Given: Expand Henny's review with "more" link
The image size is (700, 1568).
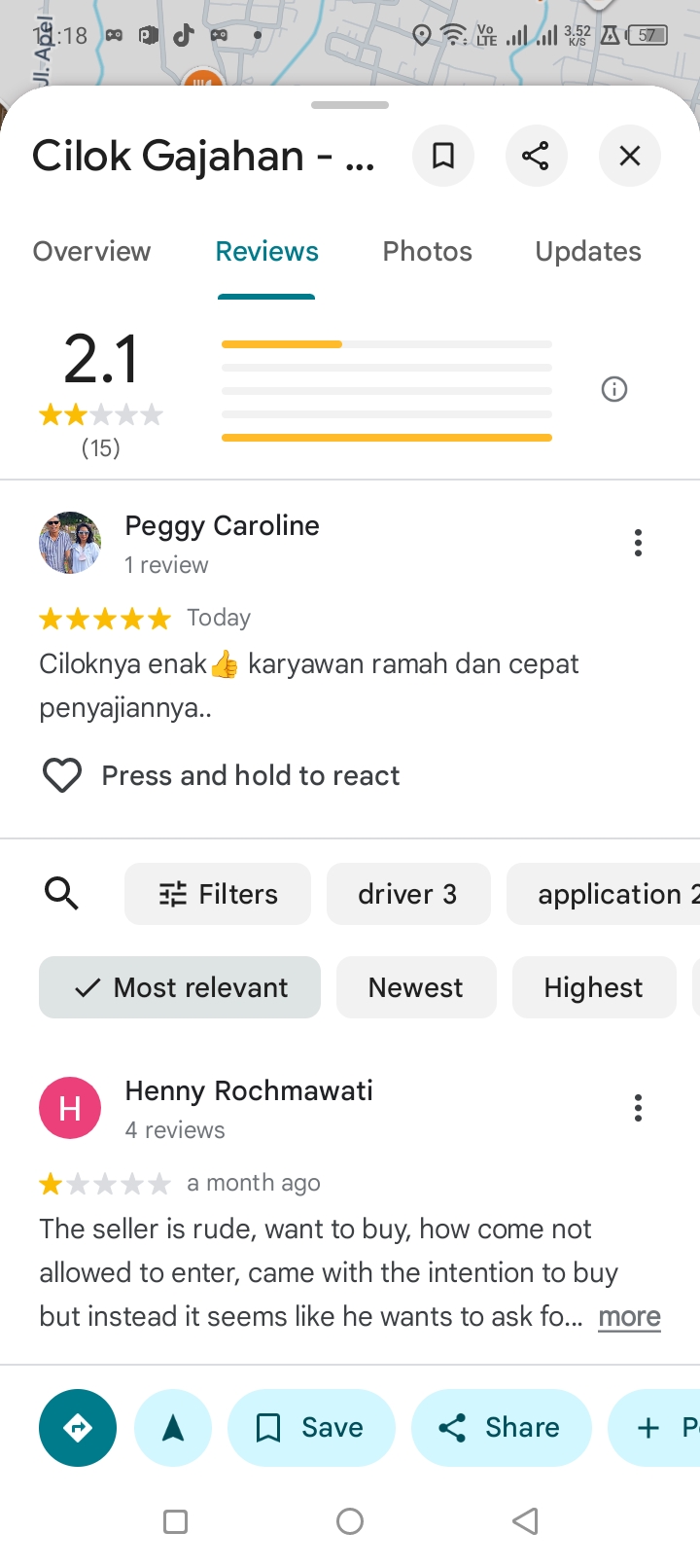Looking at the screenshot, I should pos(629,1316).
